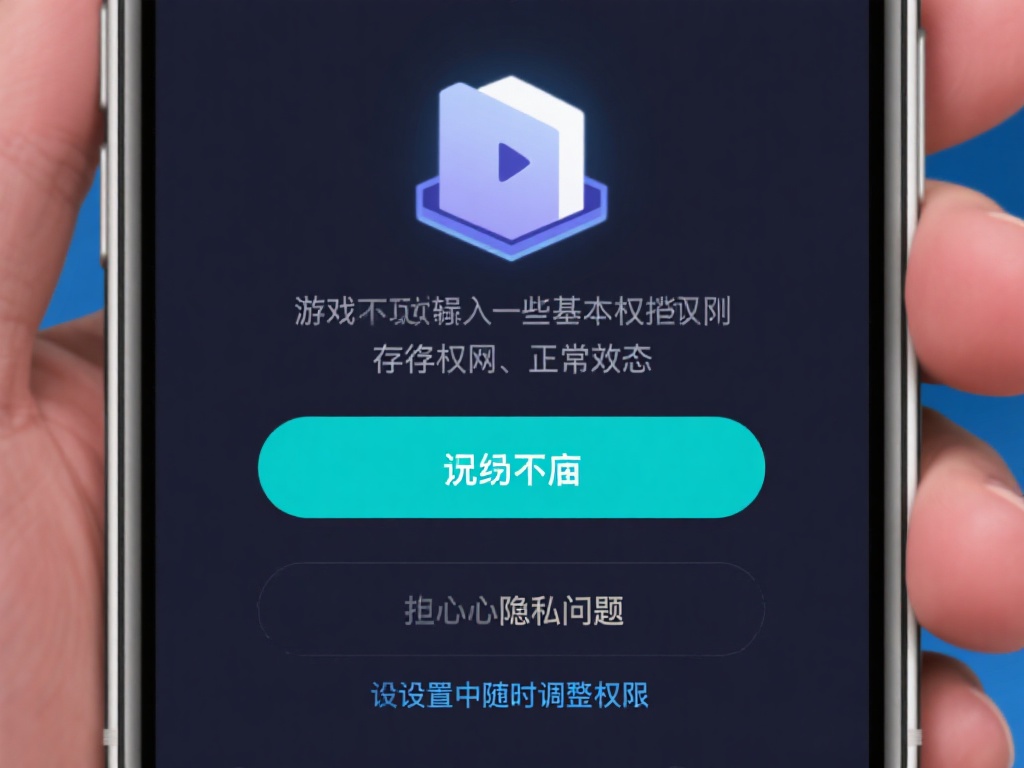
Task: Open the blue 设设置中随时调整权限 link
Action: tap(510, 695)
